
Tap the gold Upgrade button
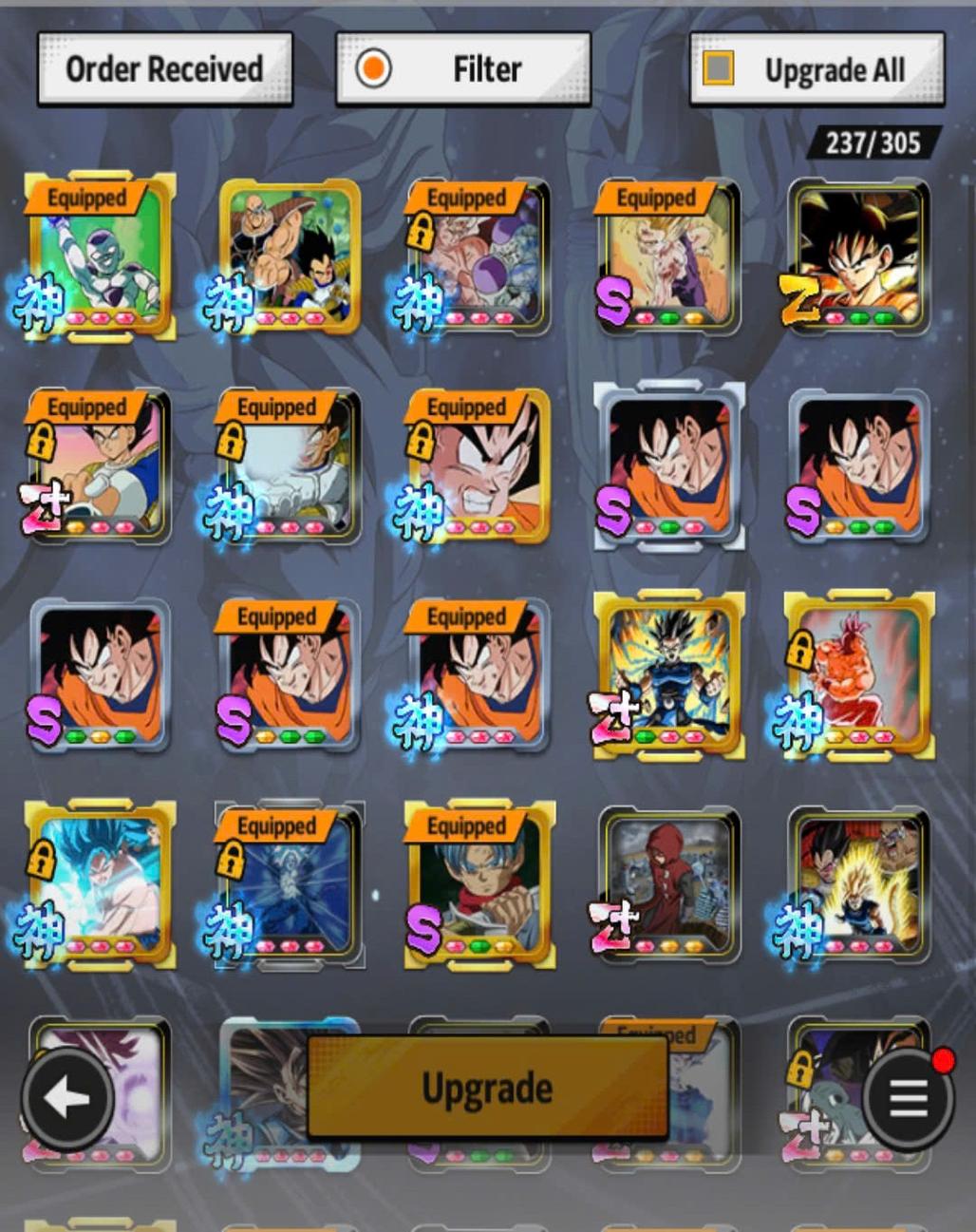(487, 1088)
